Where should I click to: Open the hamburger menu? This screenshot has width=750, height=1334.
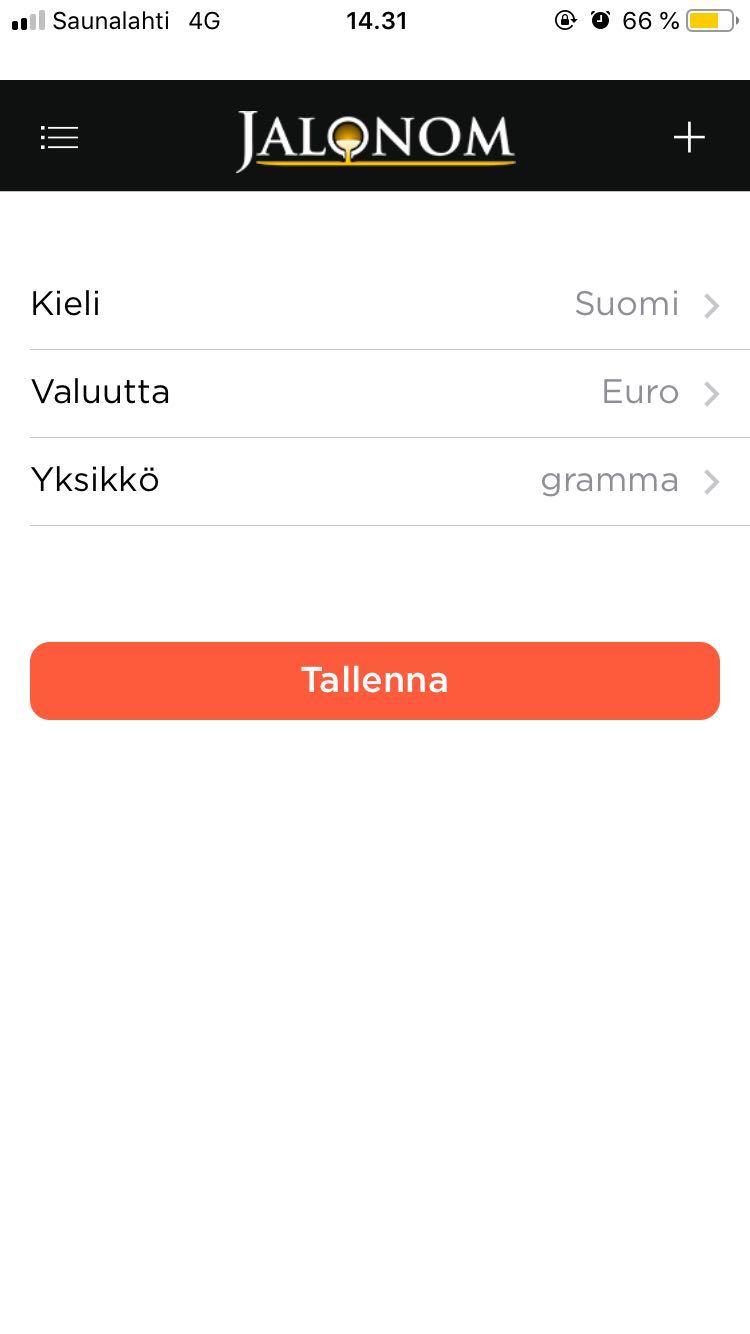click(59, 137)
